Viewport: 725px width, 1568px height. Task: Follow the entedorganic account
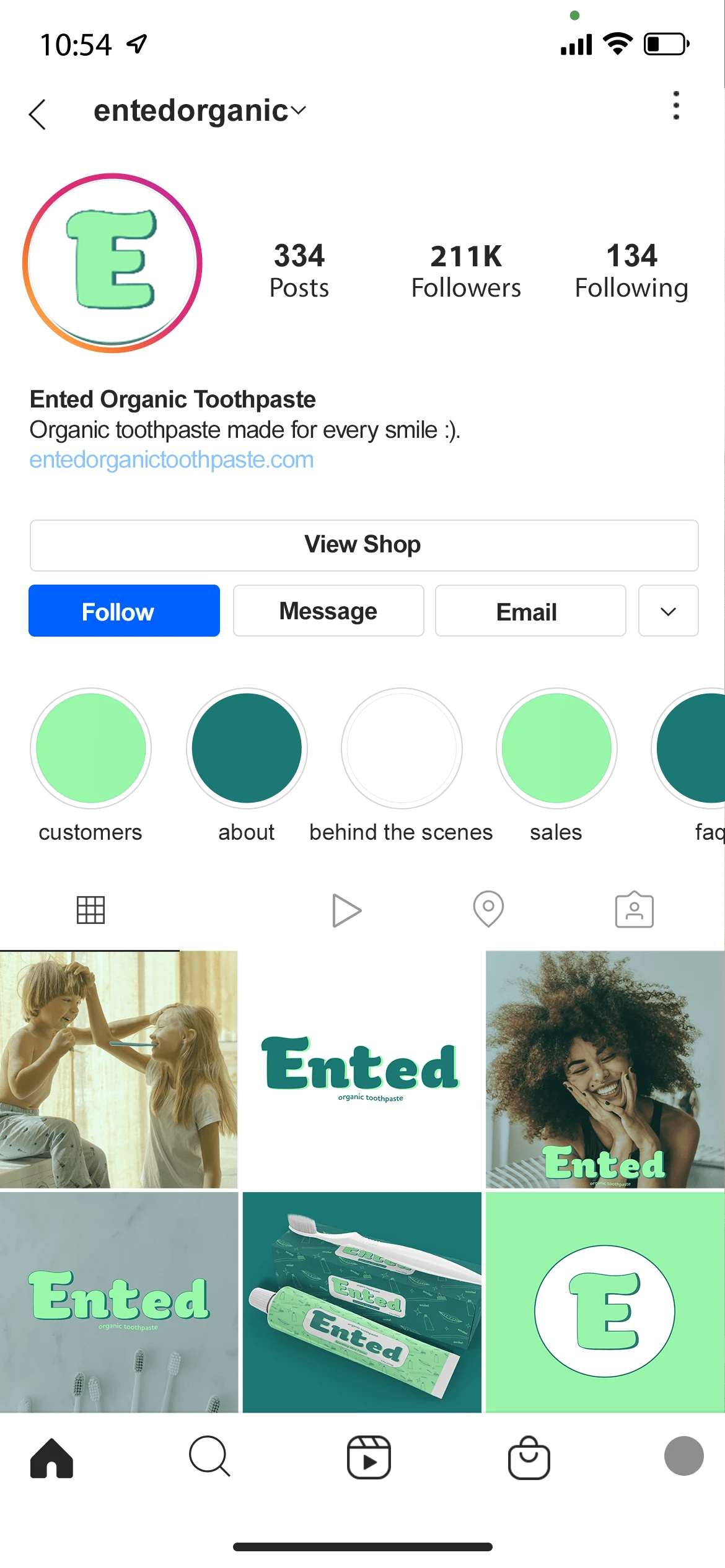coord(124,611)
